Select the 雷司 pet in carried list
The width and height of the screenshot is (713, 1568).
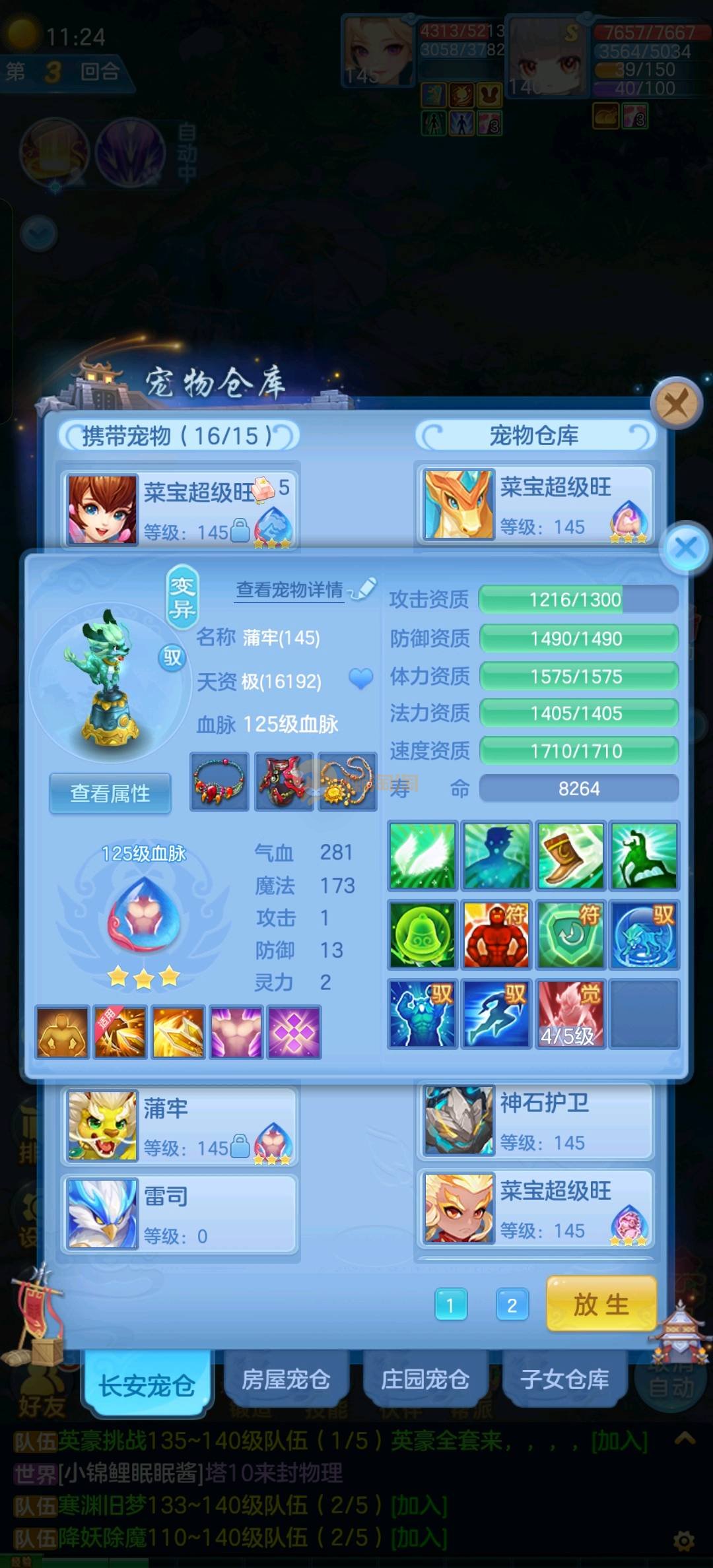(x=180, y=1214)
